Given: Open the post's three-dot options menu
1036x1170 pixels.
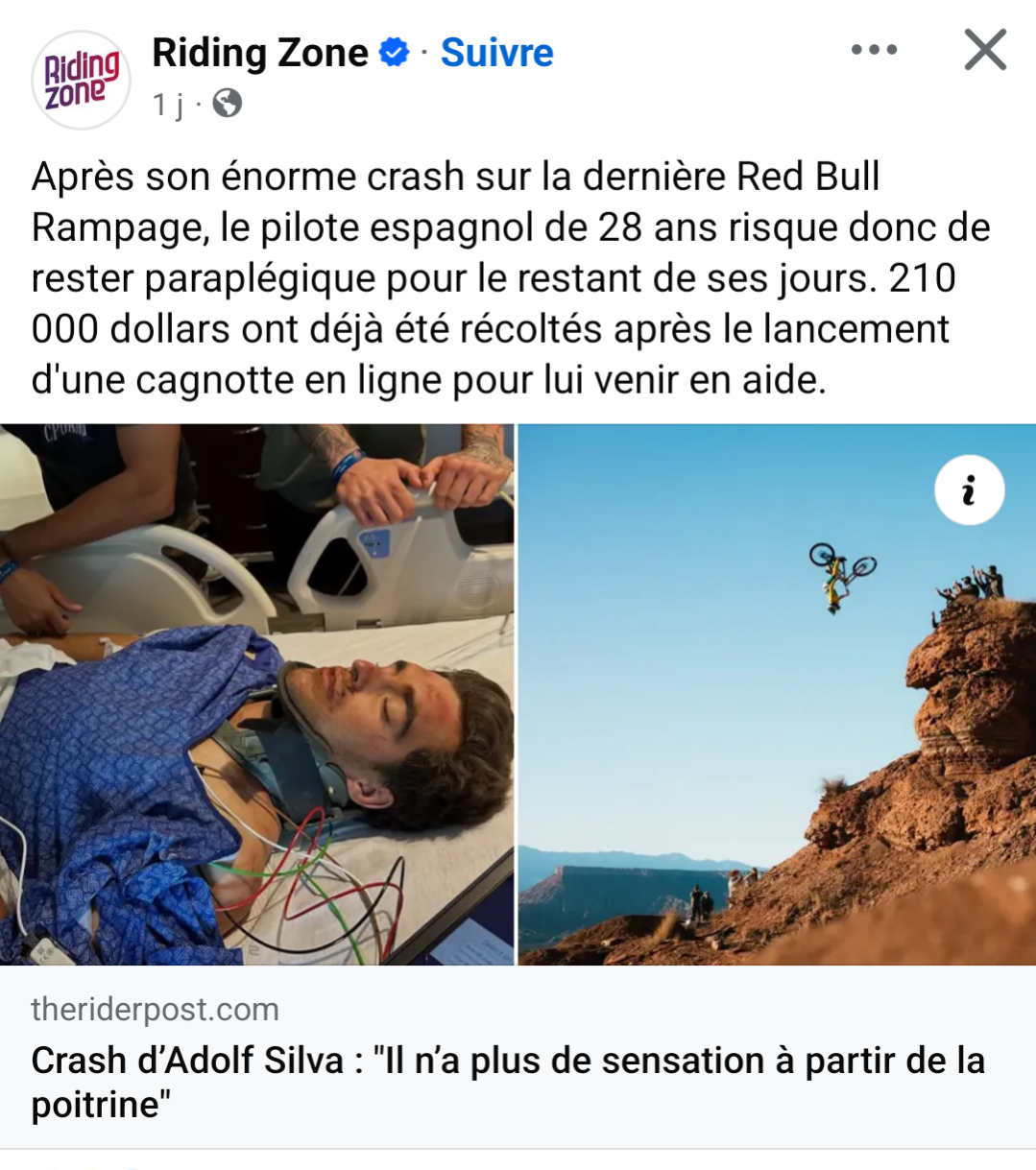Looking at the screenshot, I should 874,50.
